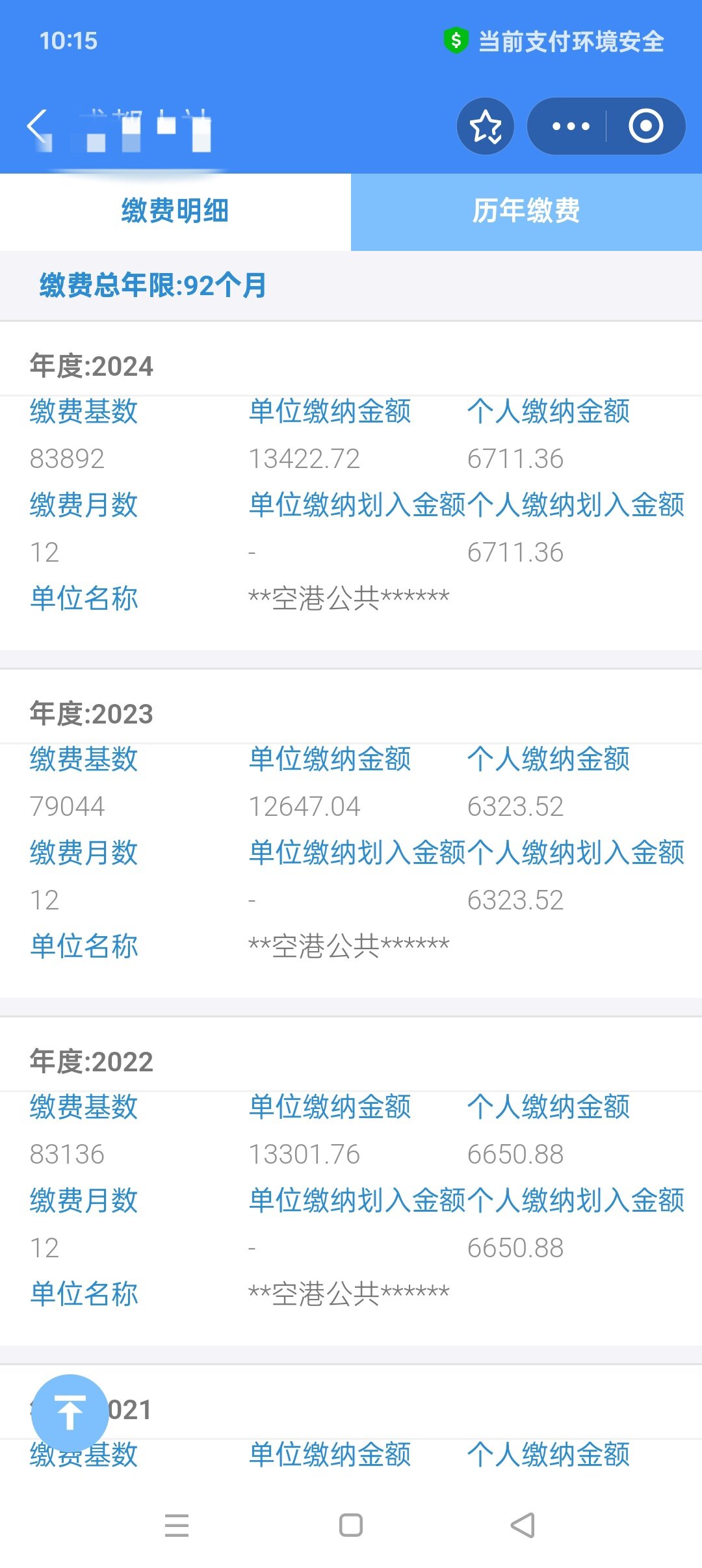Open recent apps from the navigation bar

[x=177, y=1525]
